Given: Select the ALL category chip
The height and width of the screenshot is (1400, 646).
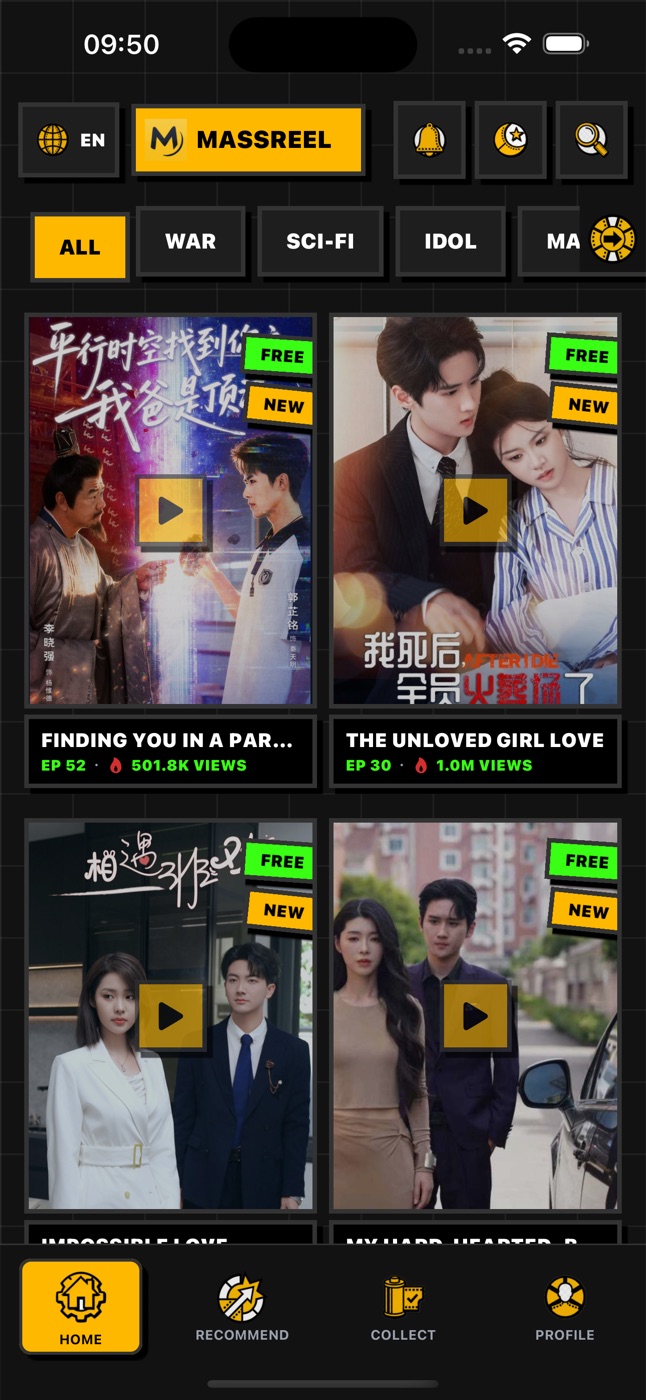Looking at the screenshot, I should [80, 247].
